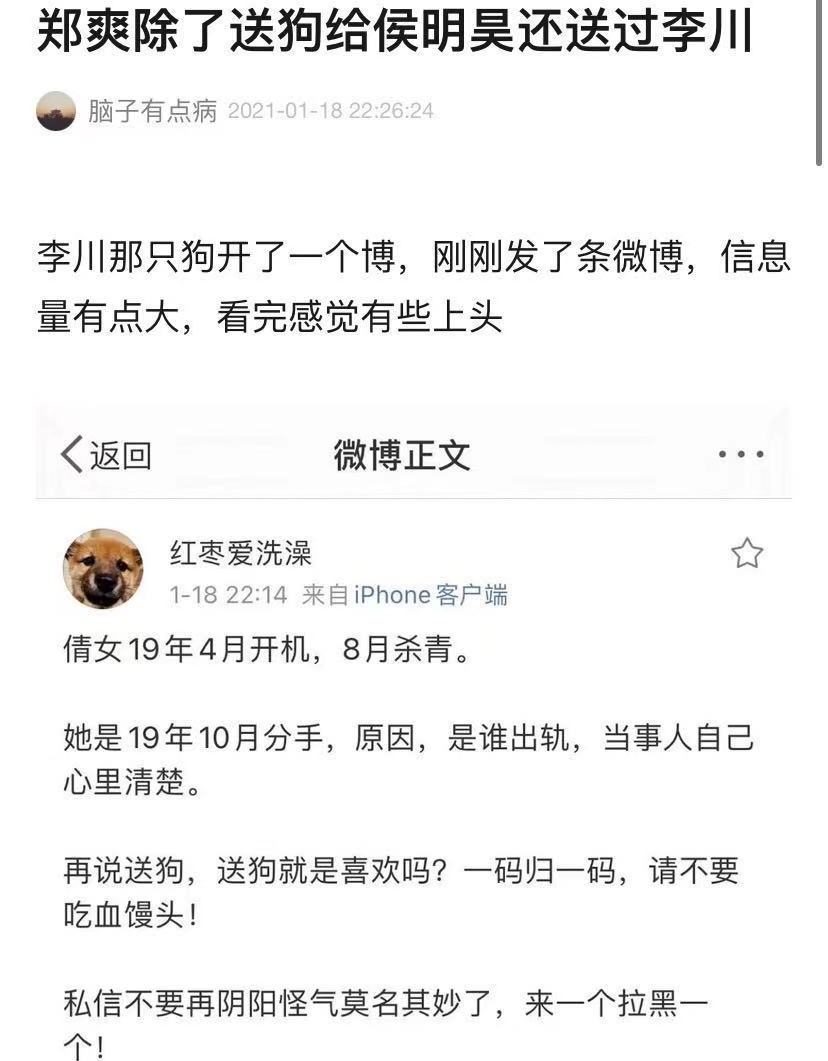Click the author name 脑子有点病

pos(152,112)
